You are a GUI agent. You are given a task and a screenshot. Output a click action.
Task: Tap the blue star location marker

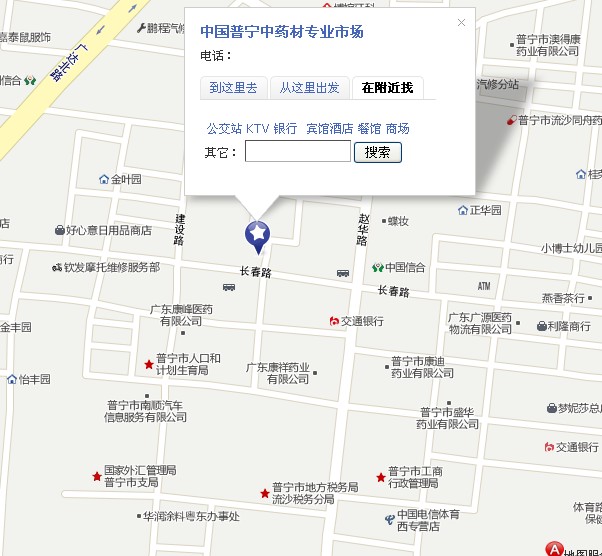(x=257, y=234)
